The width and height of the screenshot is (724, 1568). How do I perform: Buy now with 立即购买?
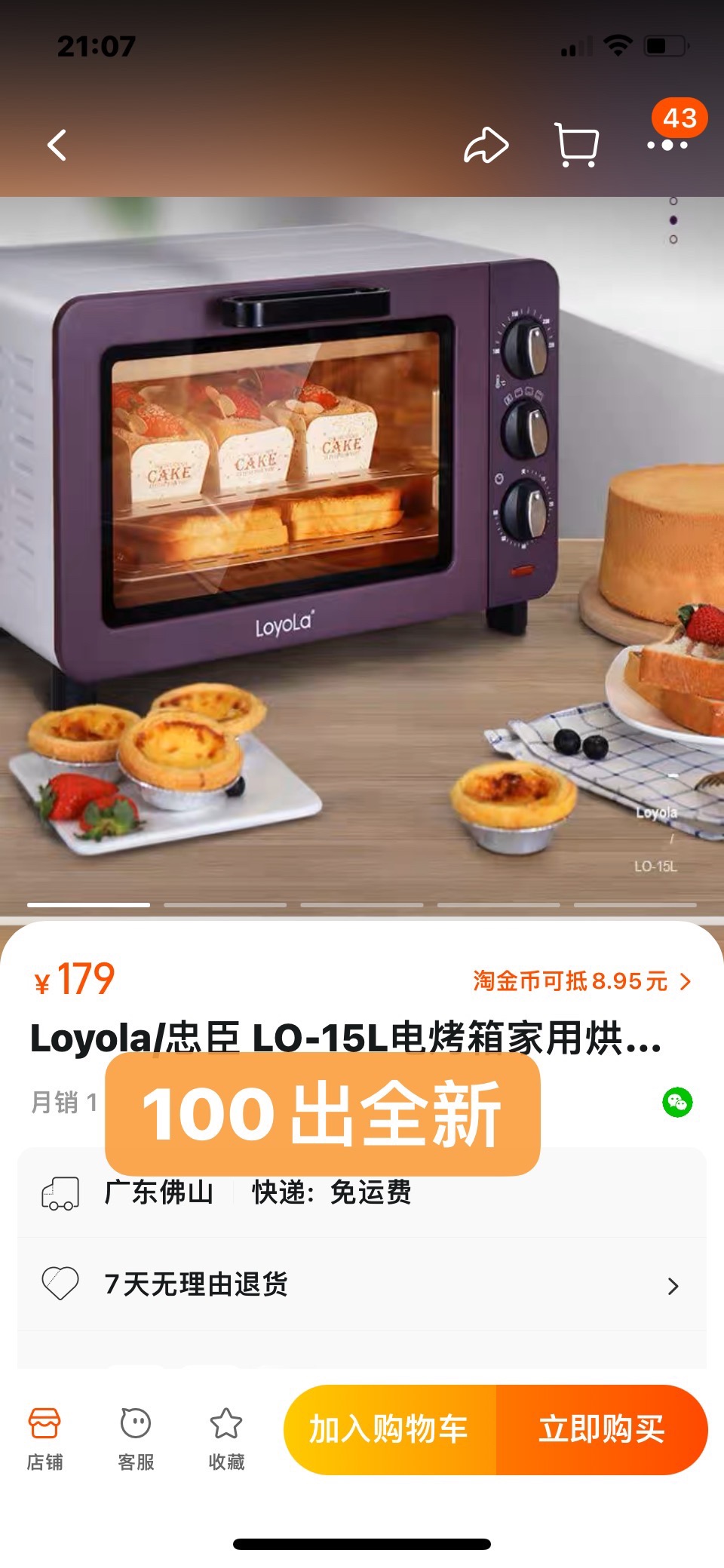coord(602,1429)
